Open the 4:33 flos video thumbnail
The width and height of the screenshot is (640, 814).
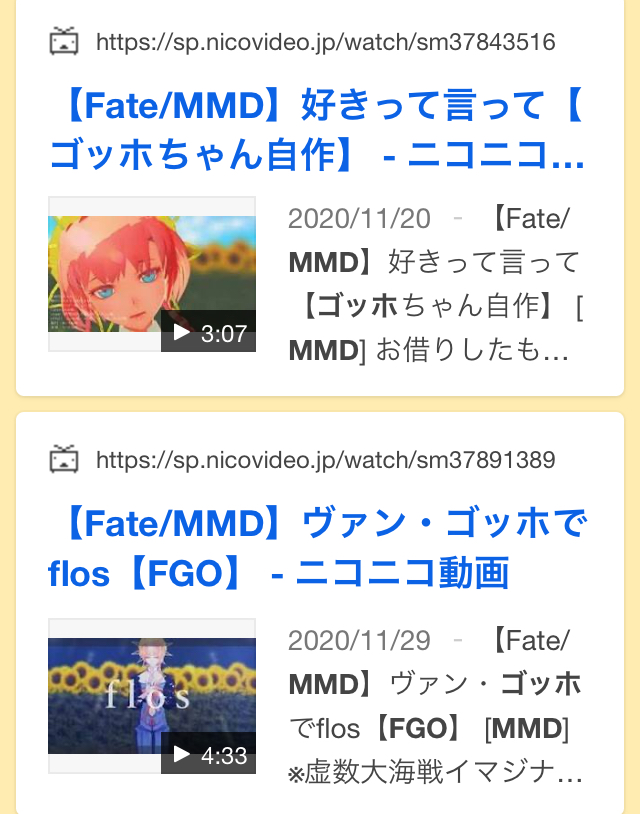click(x=152, y=696)
